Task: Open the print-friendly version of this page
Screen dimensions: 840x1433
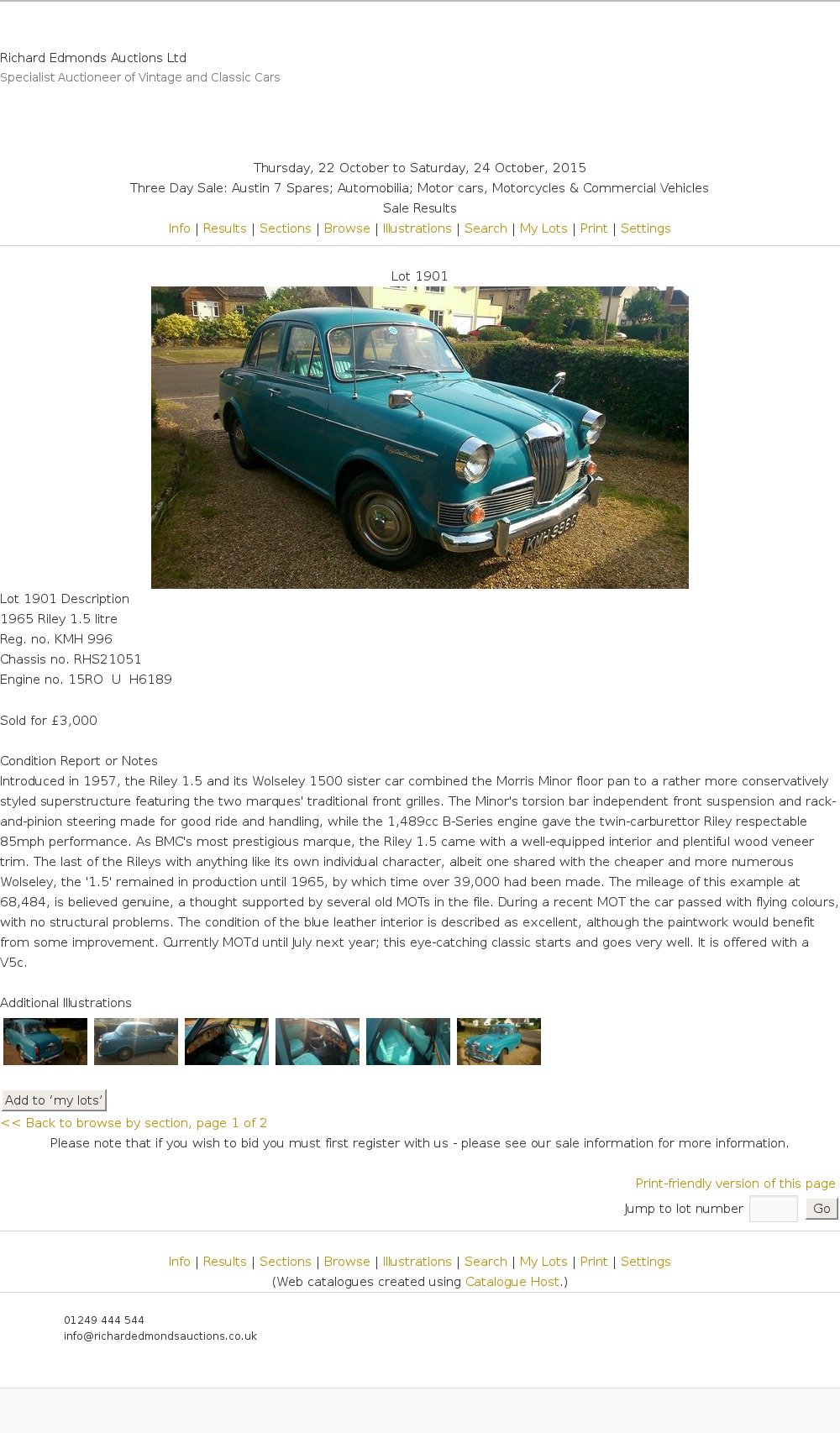Action: pyautogui.click(x=735, y=1184)
